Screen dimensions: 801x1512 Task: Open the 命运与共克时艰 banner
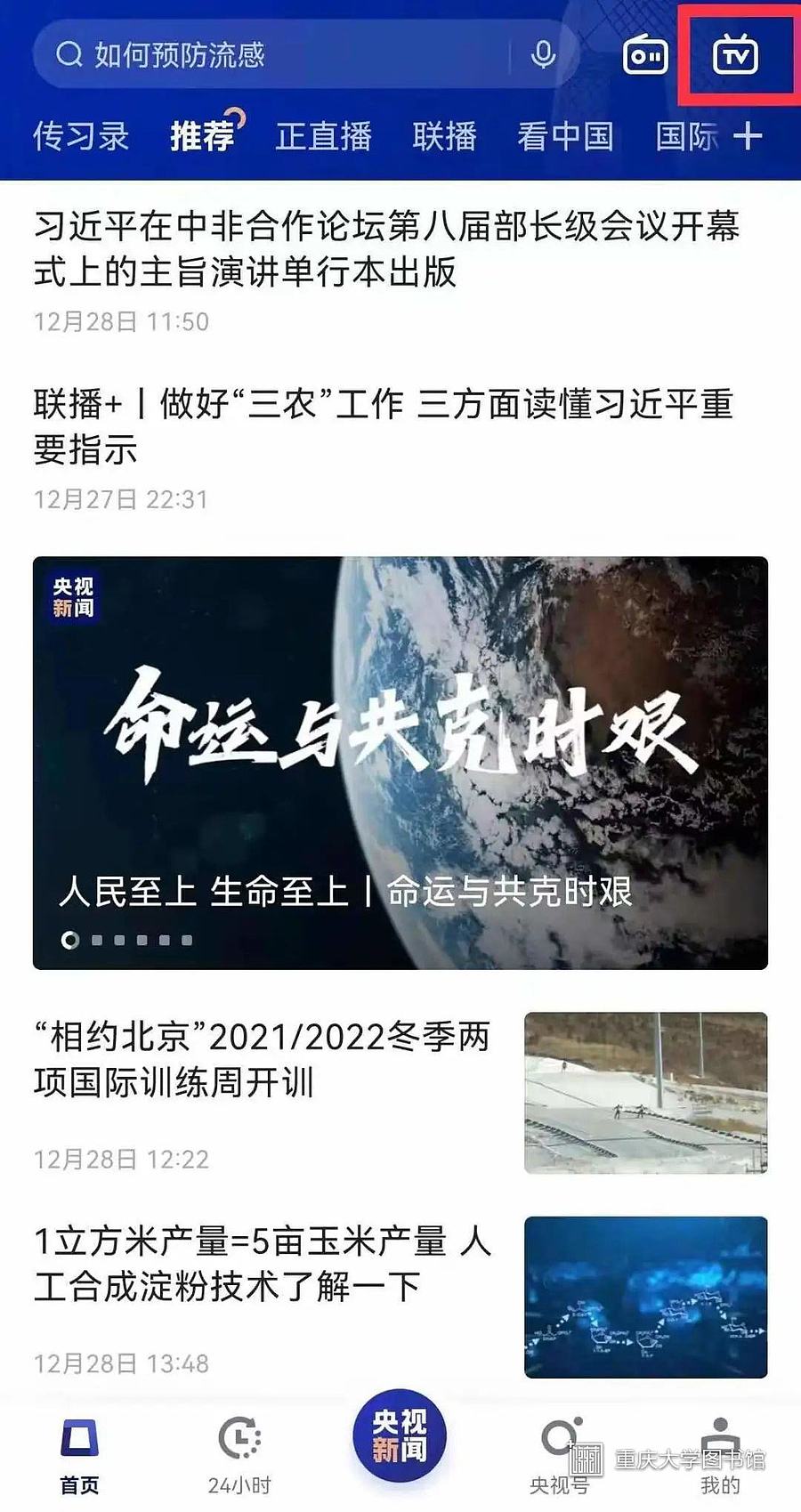(400, 762)
